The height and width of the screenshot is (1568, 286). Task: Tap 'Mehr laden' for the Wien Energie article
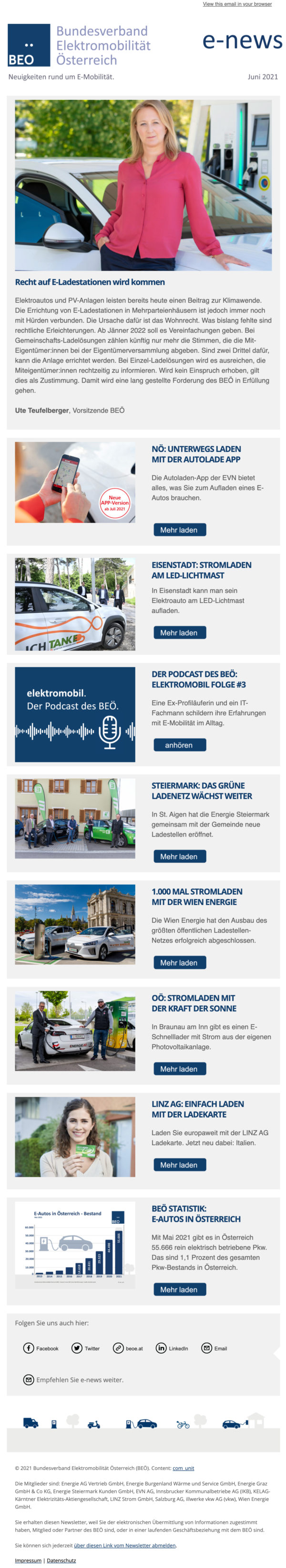[179, 962]
